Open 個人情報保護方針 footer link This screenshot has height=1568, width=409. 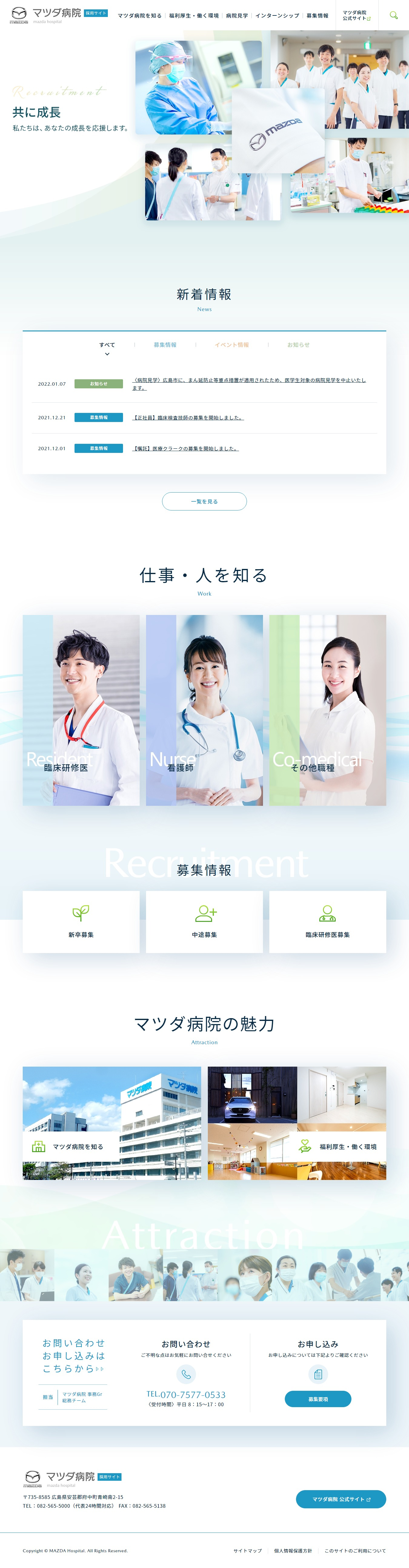click(293, 1550)
